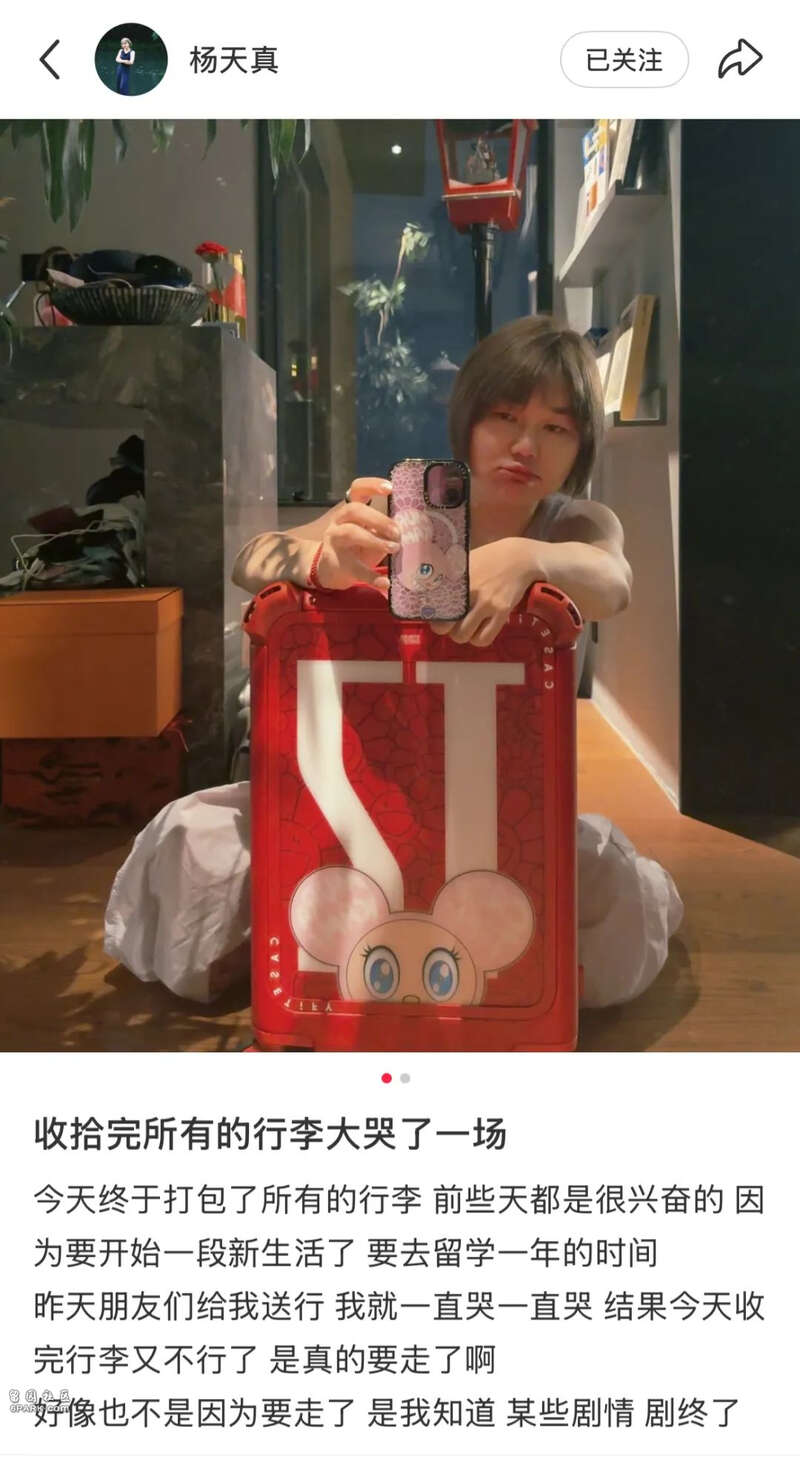The height and width of the screenshot is (1462, 800).
Task: Go back using the arrow icon
Action: coord(50,60)
